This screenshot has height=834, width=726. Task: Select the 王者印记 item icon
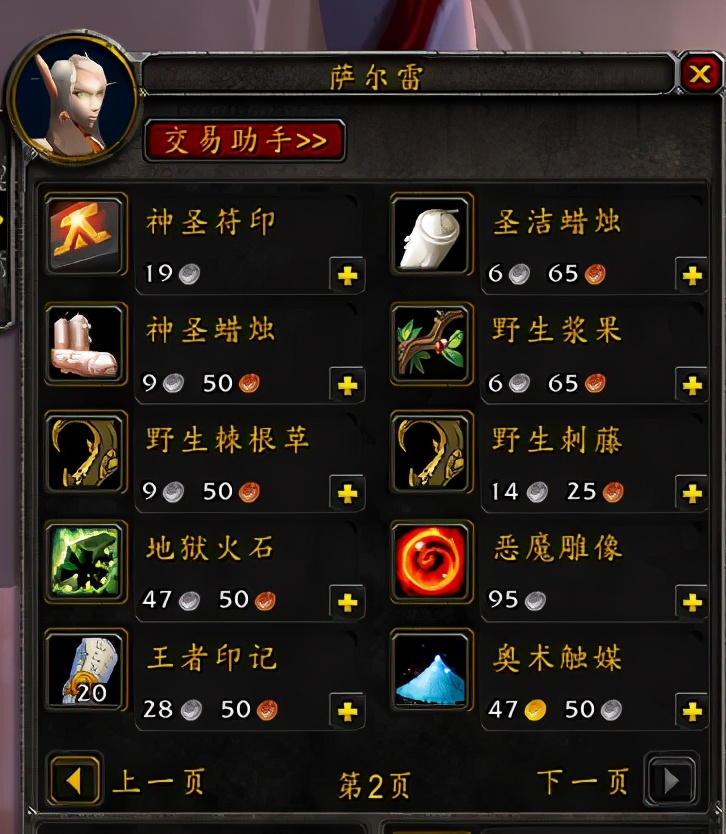(86, 669)
